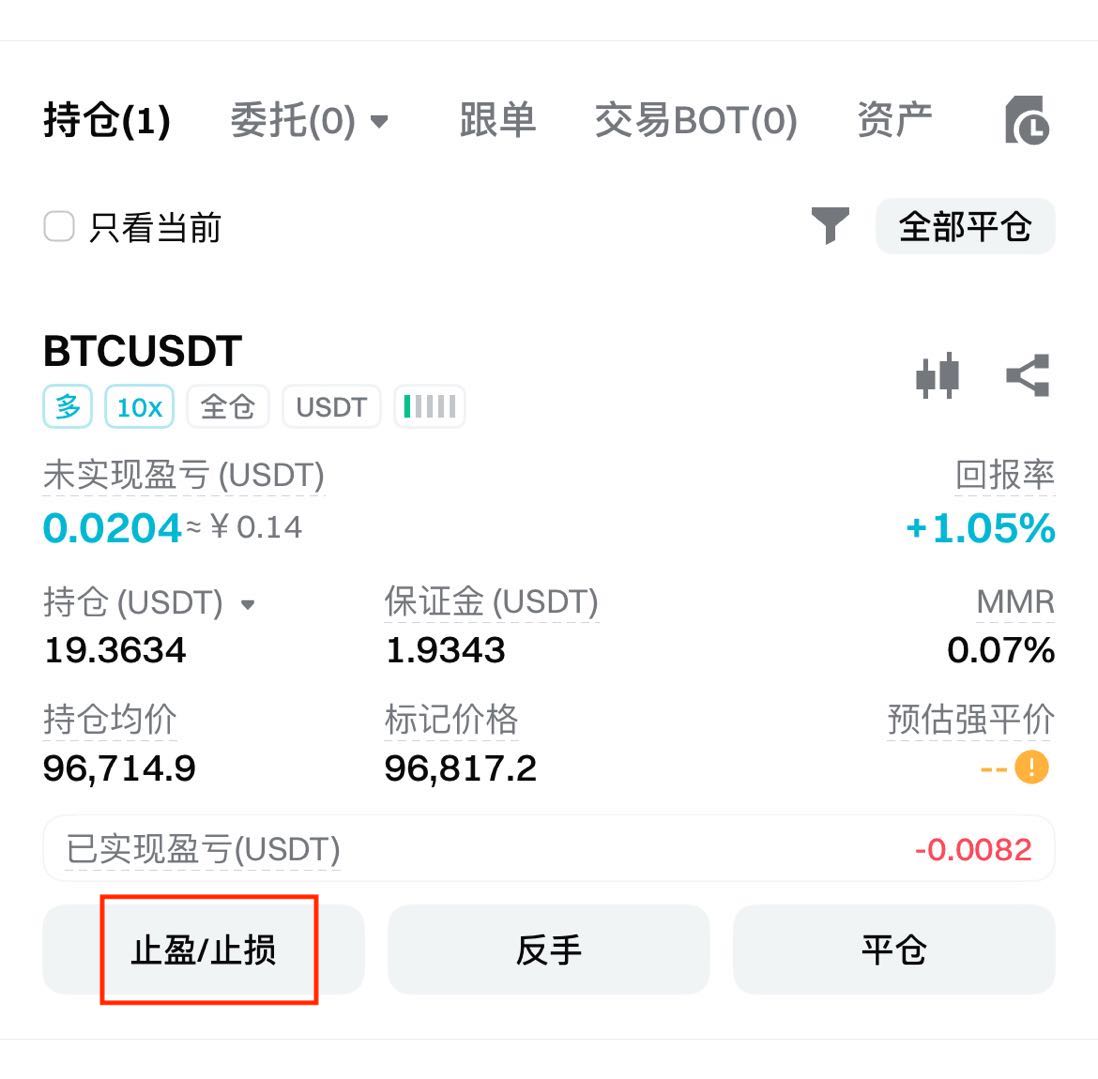Switch to 交易BOT(0) tab
Viewport: 1098px width, 1079px height.
(x=695, y=121)
